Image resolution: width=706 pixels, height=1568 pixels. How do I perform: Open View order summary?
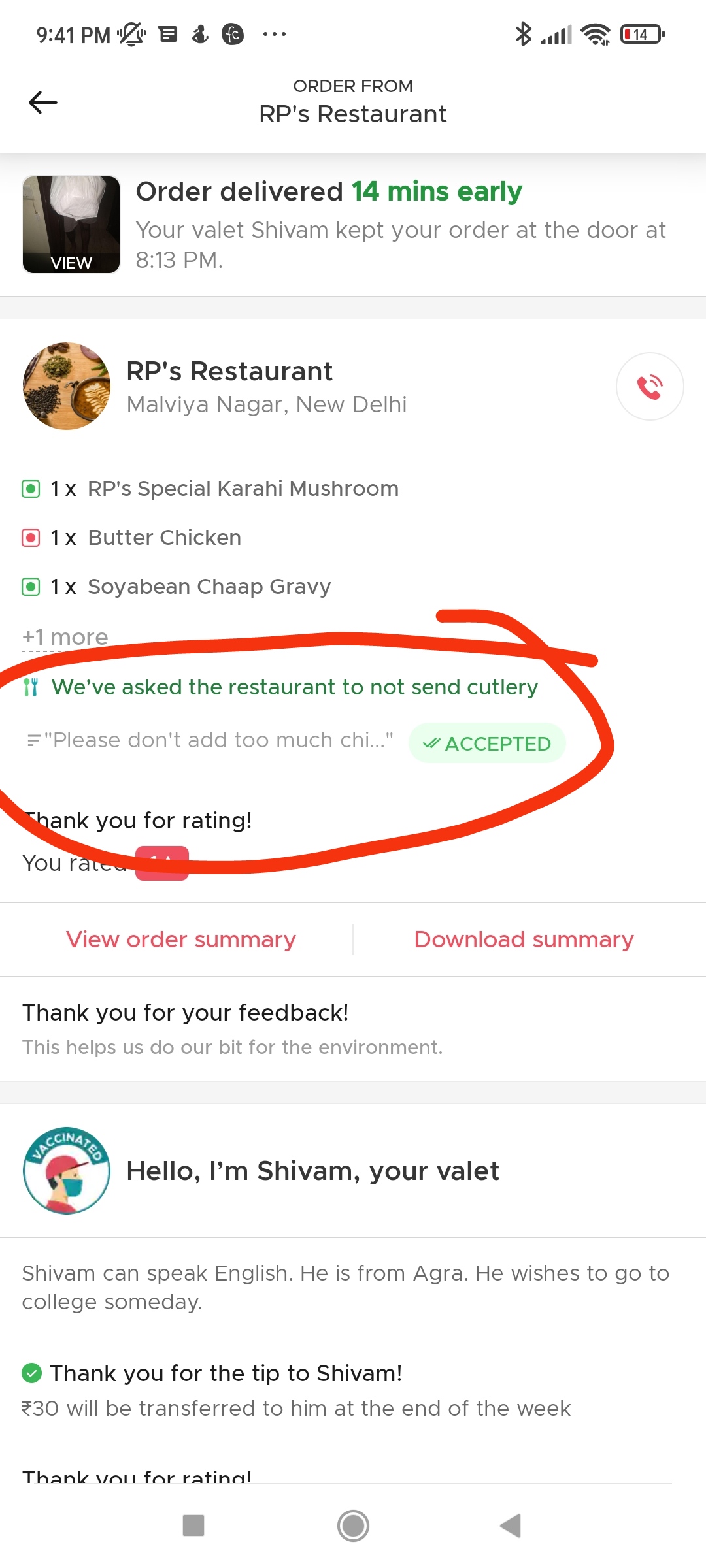click(180, 939)
